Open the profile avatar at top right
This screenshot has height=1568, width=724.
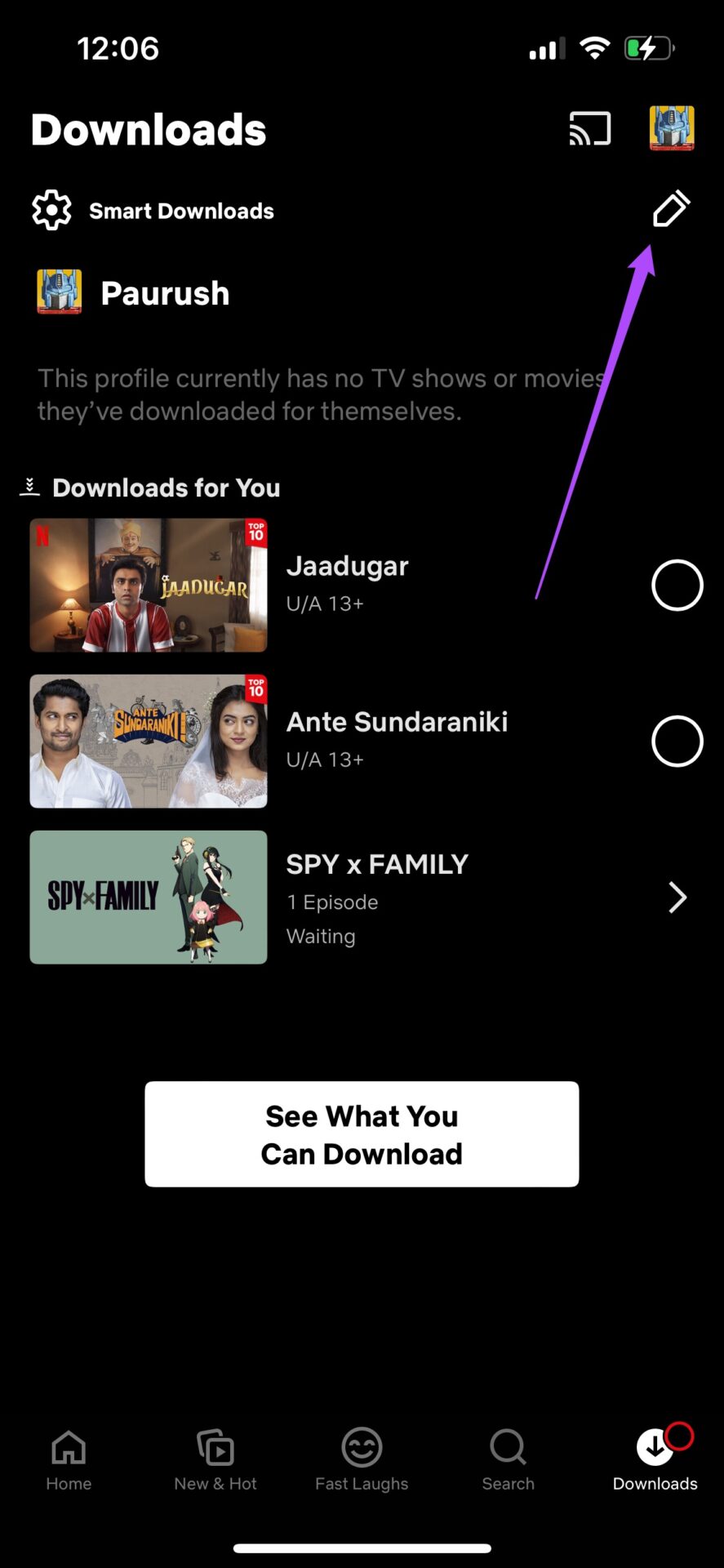tap(671, 129)
